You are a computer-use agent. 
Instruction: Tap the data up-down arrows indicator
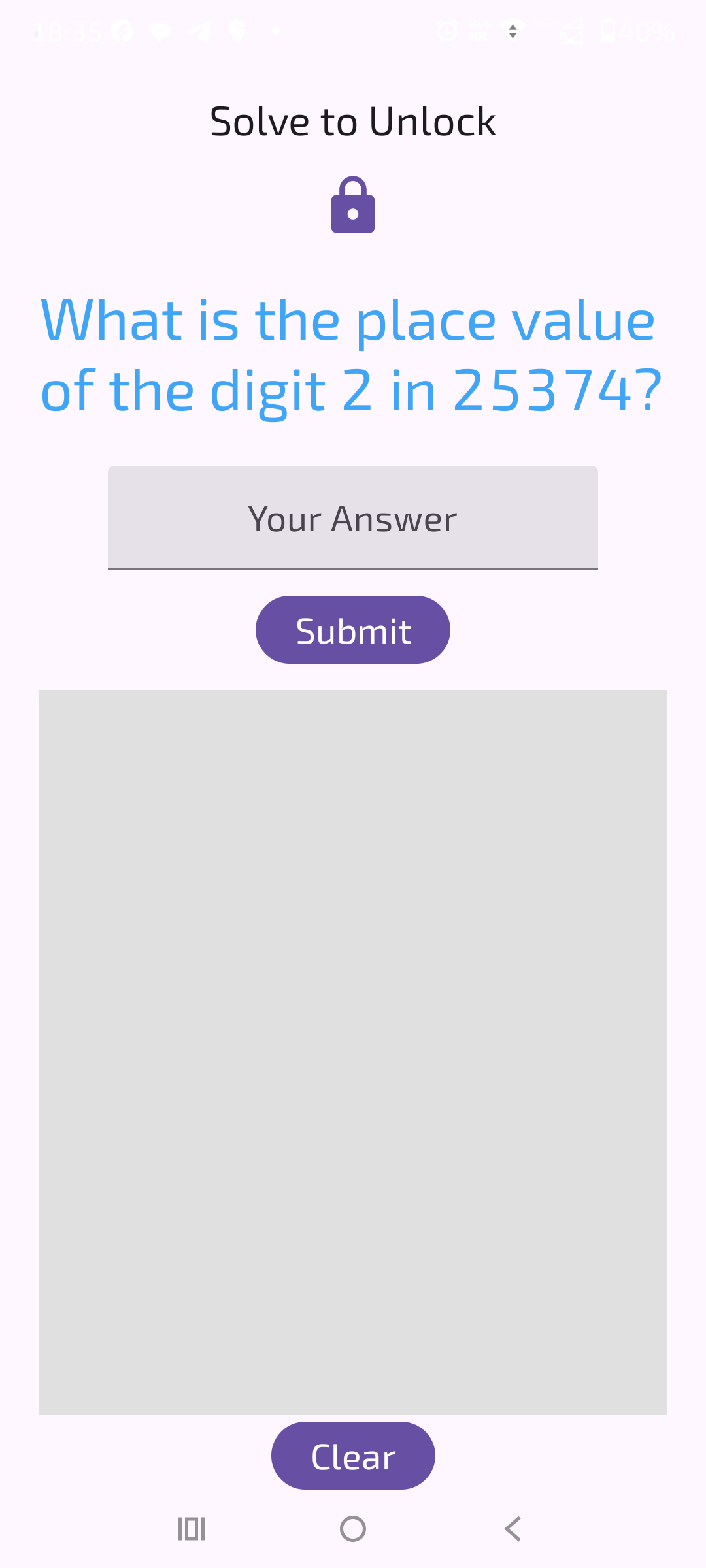[x=513, y=31]
